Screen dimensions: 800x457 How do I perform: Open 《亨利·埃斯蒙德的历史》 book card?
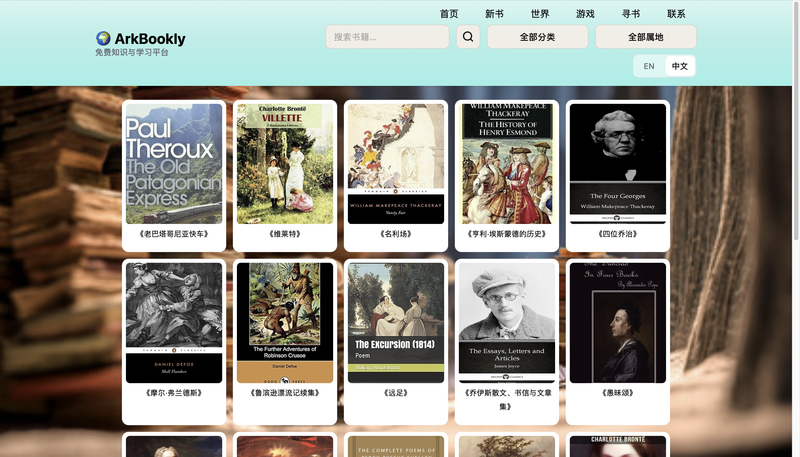pos(507,175)
